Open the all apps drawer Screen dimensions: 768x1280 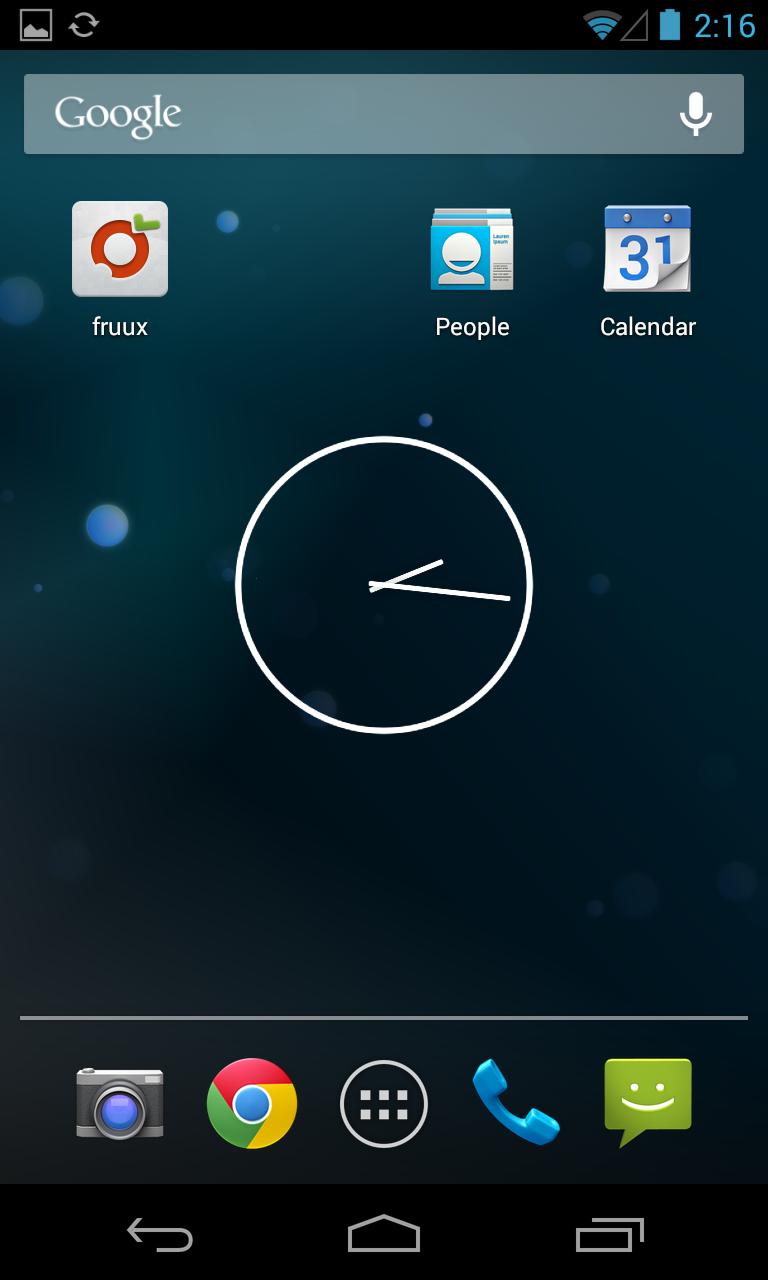click(x=384, y=1103)
